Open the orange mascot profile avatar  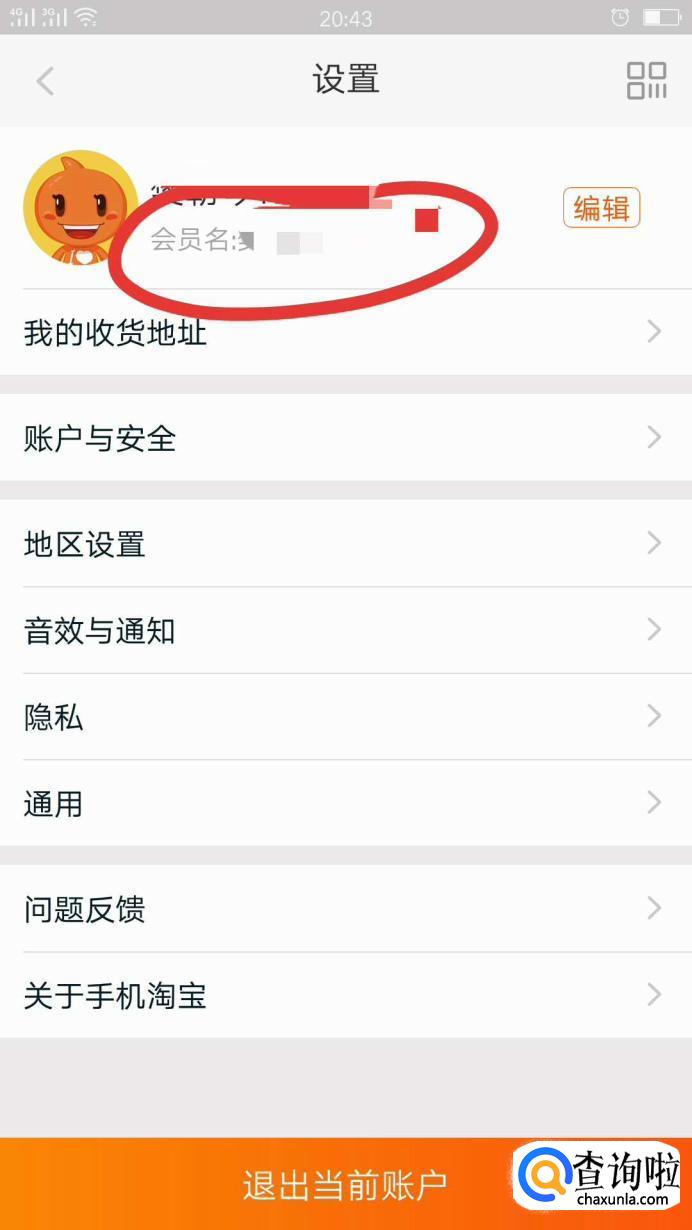81,208
